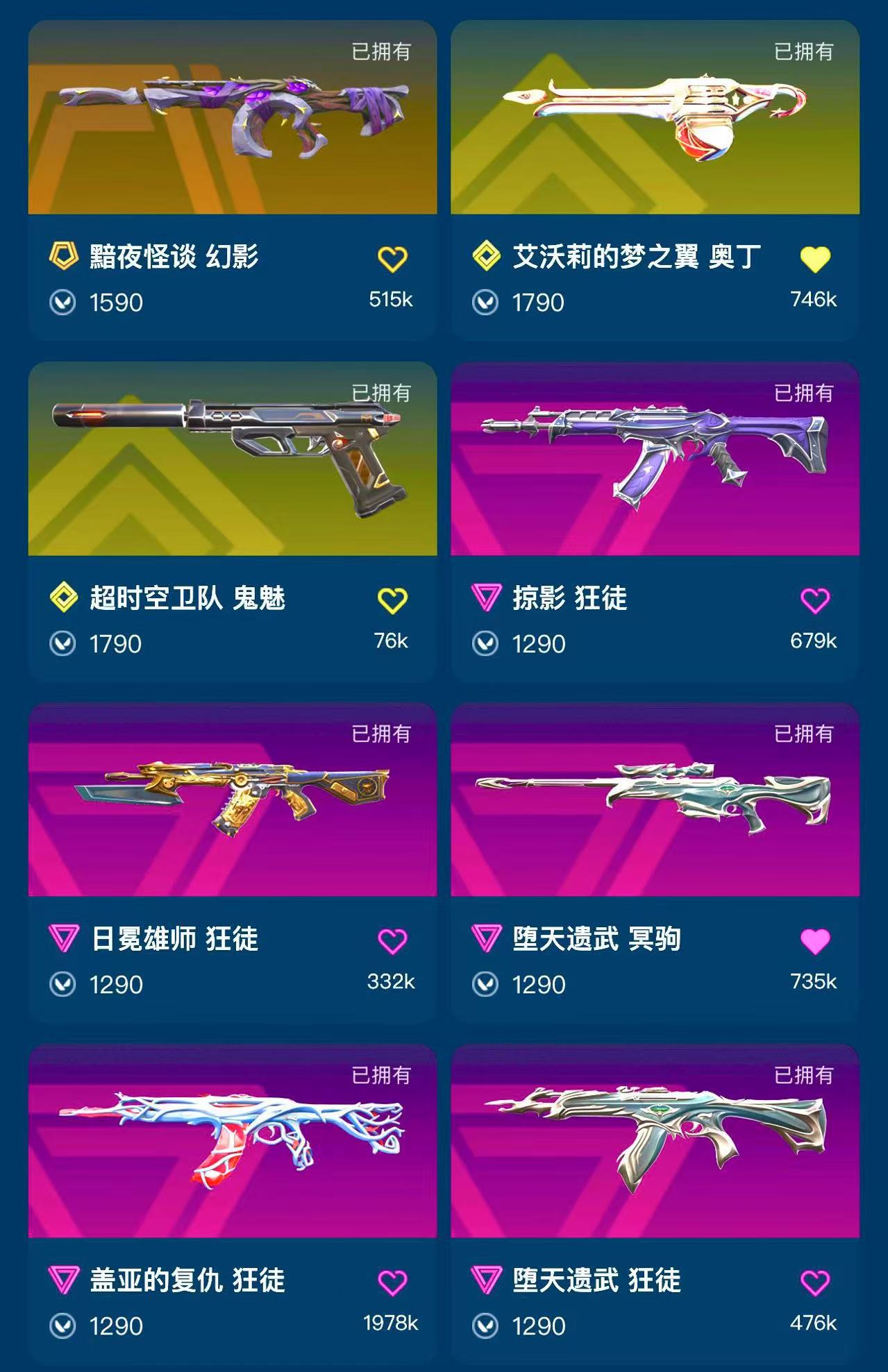Screen dimensions: 888x1372
Task: Open the 超时空卫队 鬼魅 skin card
Action: coord(233,522)
